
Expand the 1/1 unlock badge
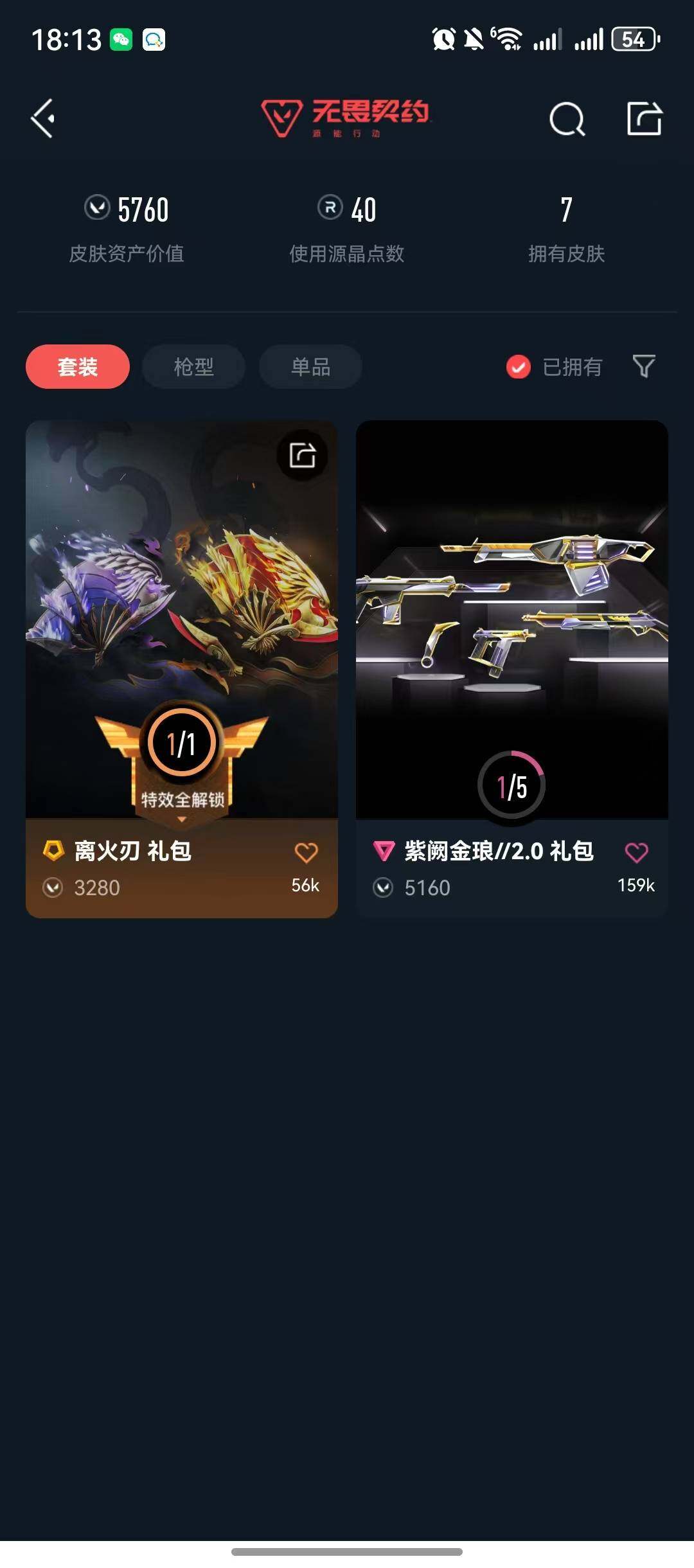pos(182,741)
